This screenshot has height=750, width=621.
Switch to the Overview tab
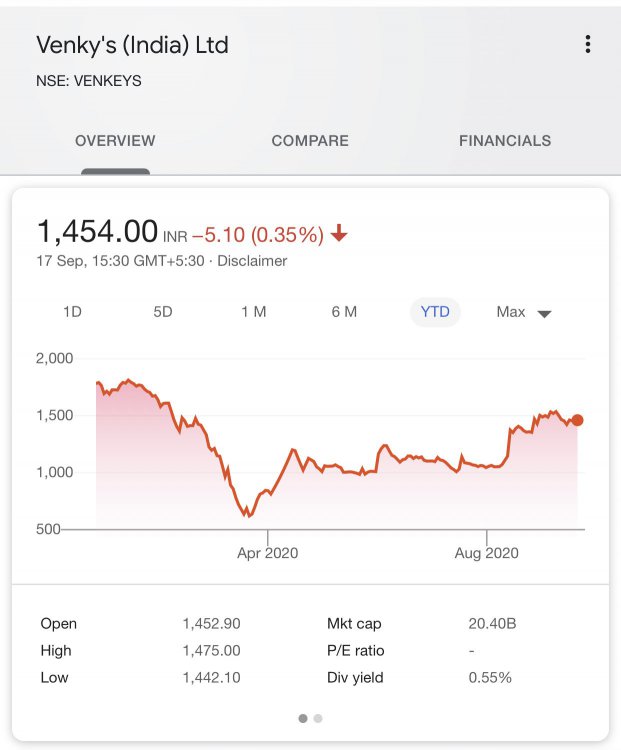[115, 141]
